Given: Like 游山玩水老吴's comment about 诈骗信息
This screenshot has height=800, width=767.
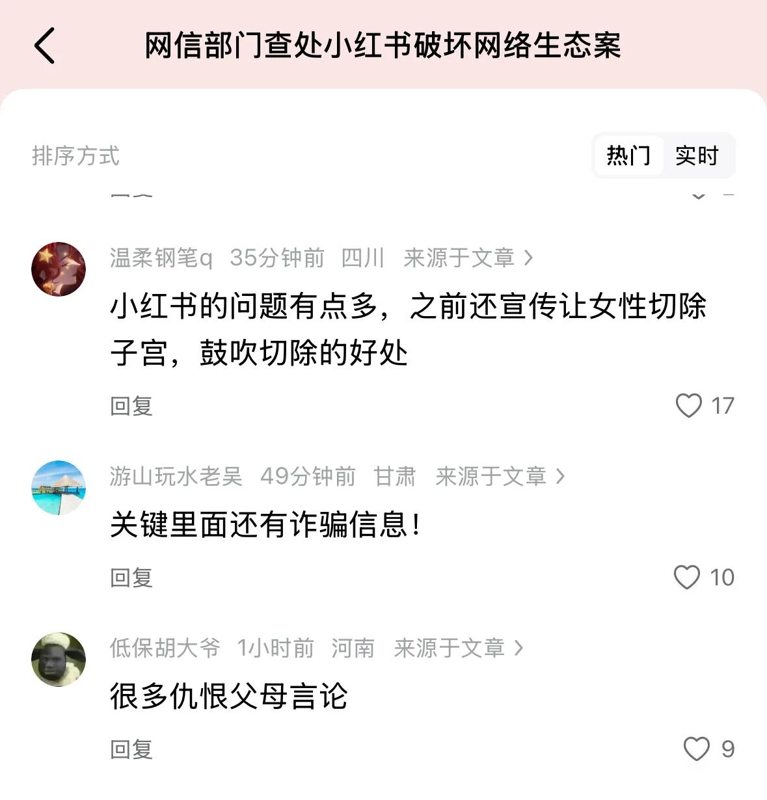Looking at the screenshot, I should 687,577.
